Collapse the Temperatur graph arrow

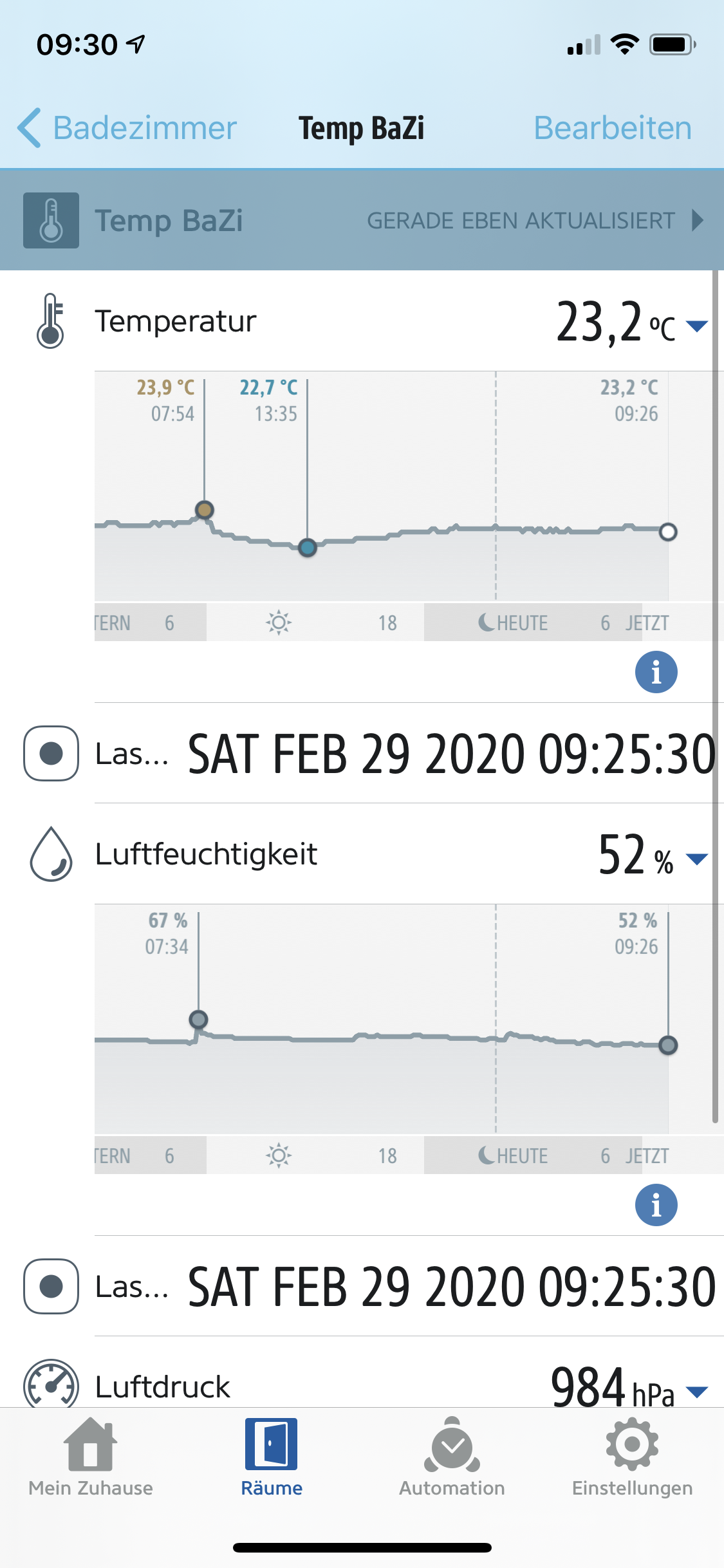(697, 326)
